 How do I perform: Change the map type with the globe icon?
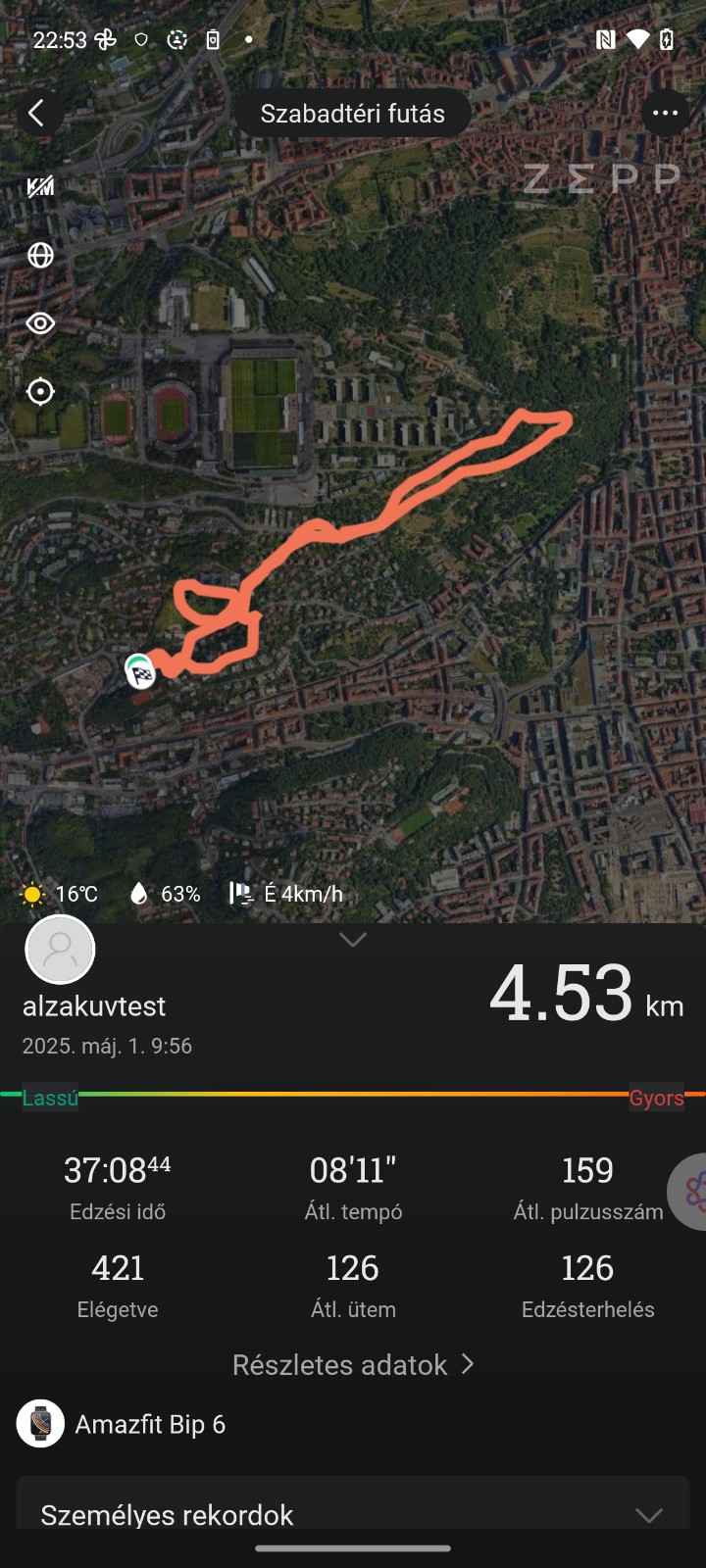pyautogui.click(x=40, y=256)
